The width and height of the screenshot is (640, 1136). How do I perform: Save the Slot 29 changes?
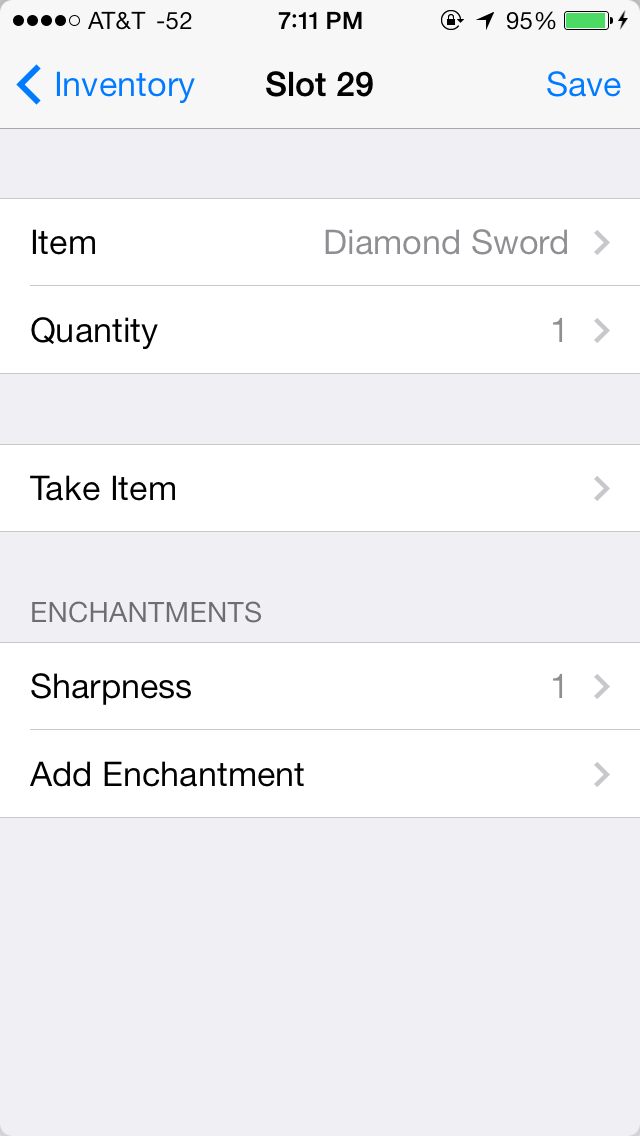click(583, 86)
